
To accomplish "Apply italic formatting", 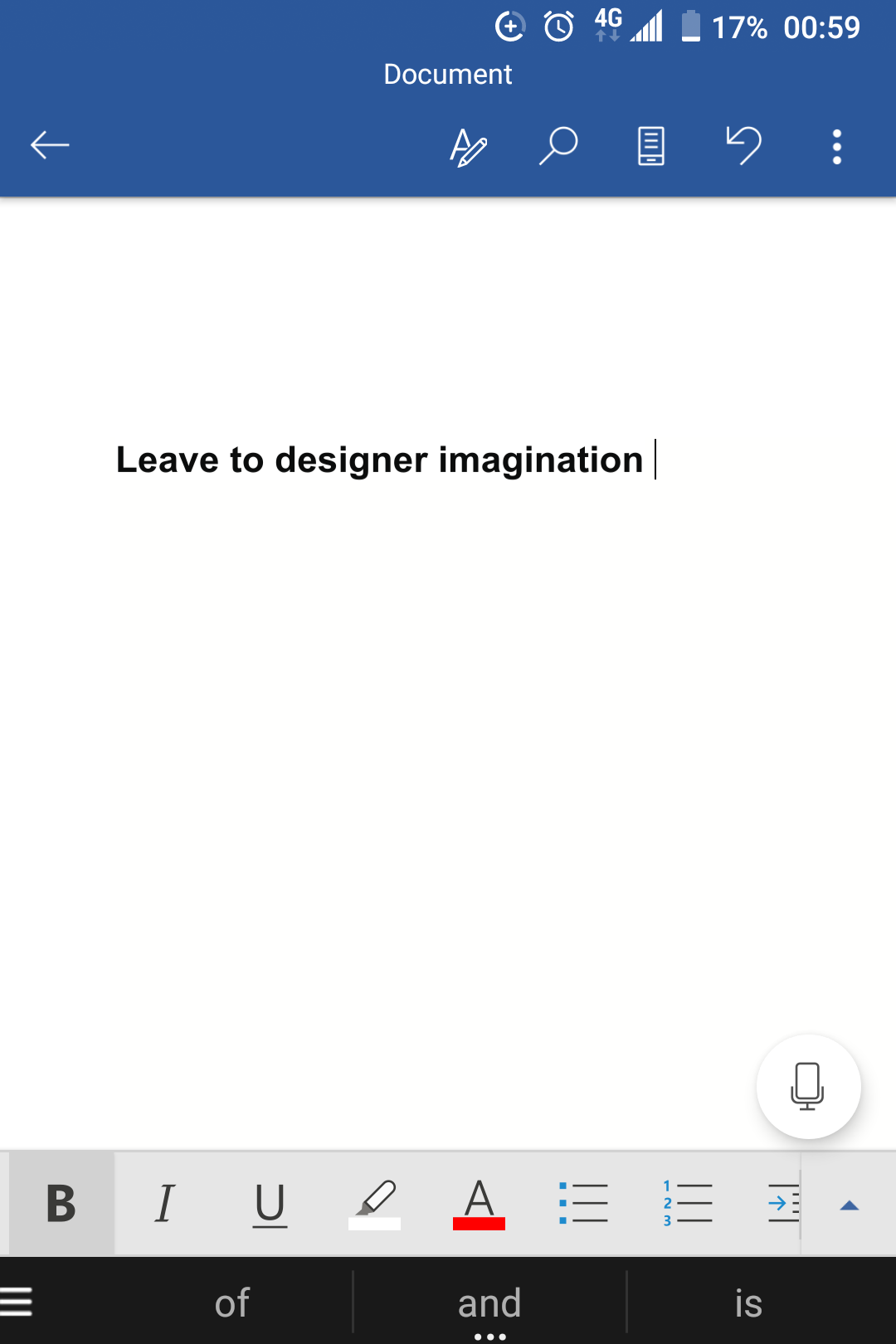I will tap(165, 1204).
